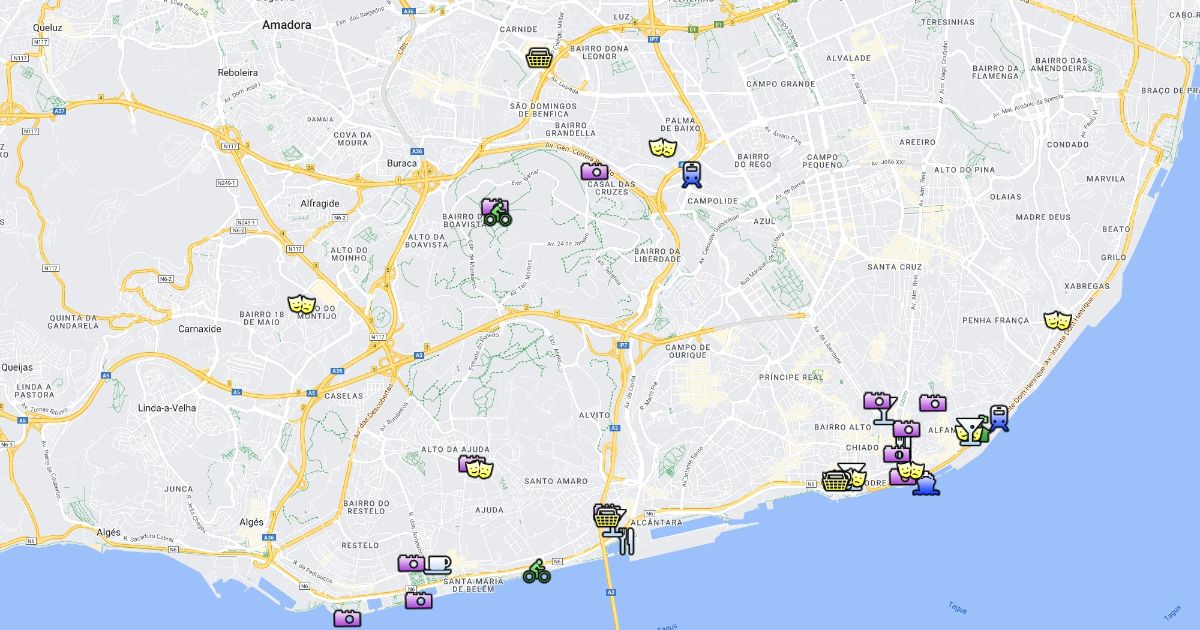This screenshot has width=1200, height=630.
Task: Tap the fork and knife marker near Alcântara
Action: point(627,541)
